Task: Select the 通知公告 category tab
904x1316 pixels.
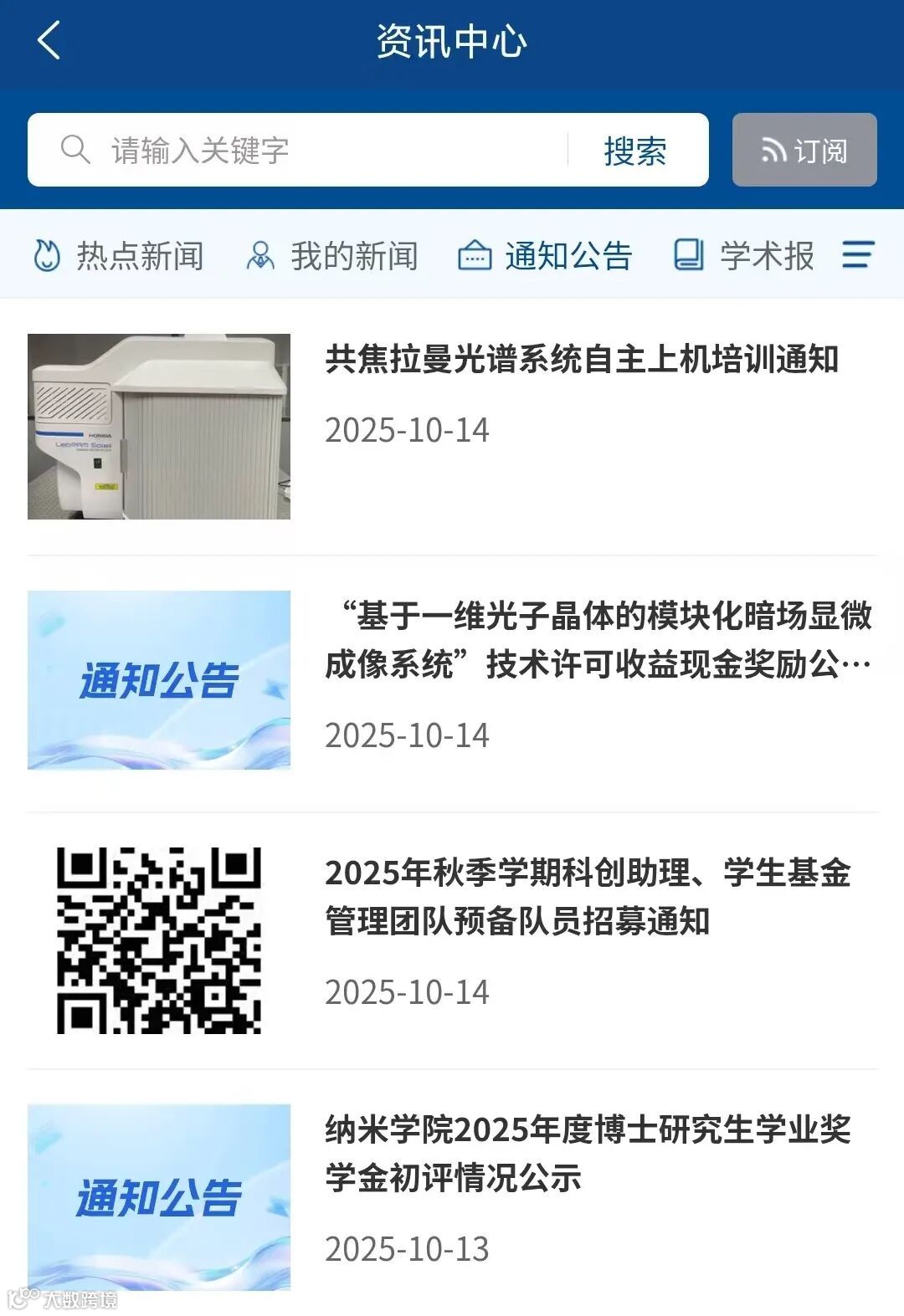Action: pyautogui.click(x=568, y=256)
